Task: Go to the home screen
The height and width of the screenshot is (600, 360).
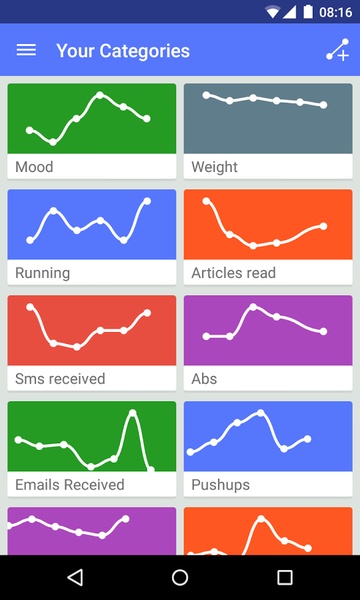Action: click(180, 577)
